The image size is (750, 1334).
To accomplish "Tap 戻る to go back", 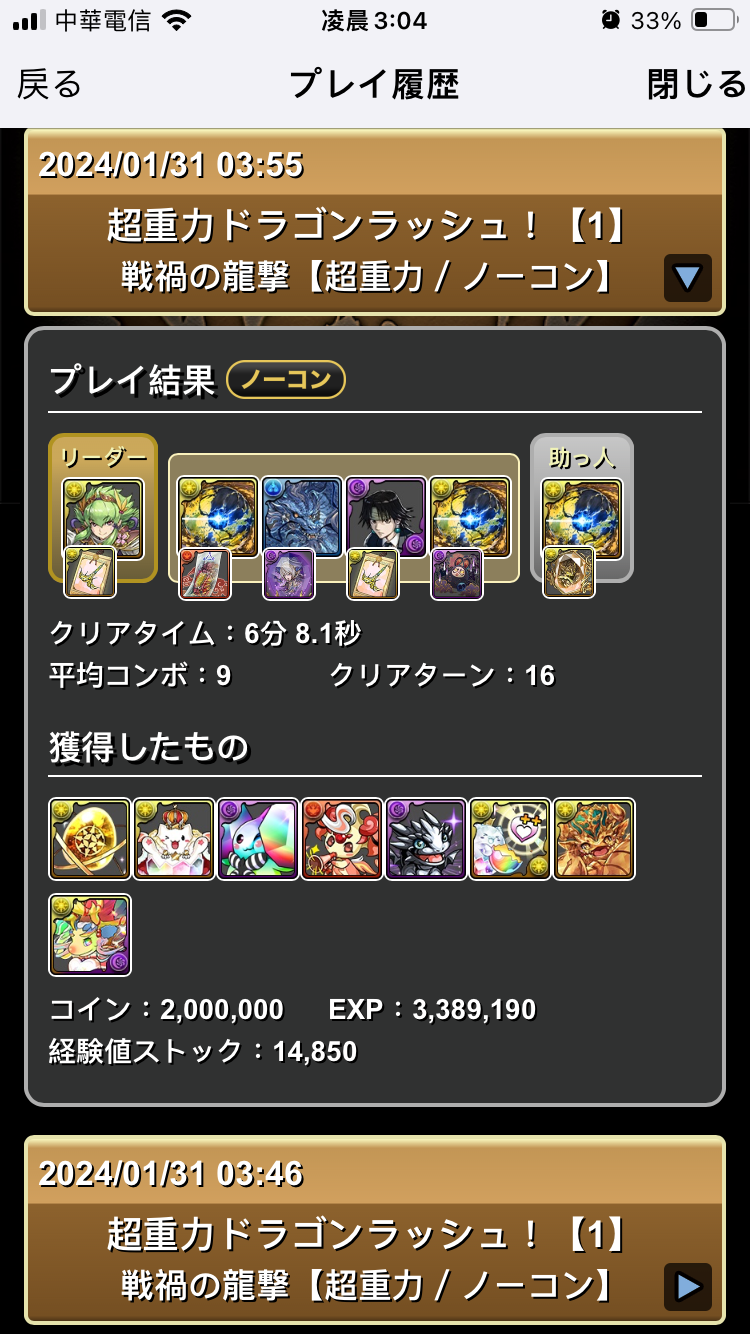I will pyautogui.click(x=49, y=84).
